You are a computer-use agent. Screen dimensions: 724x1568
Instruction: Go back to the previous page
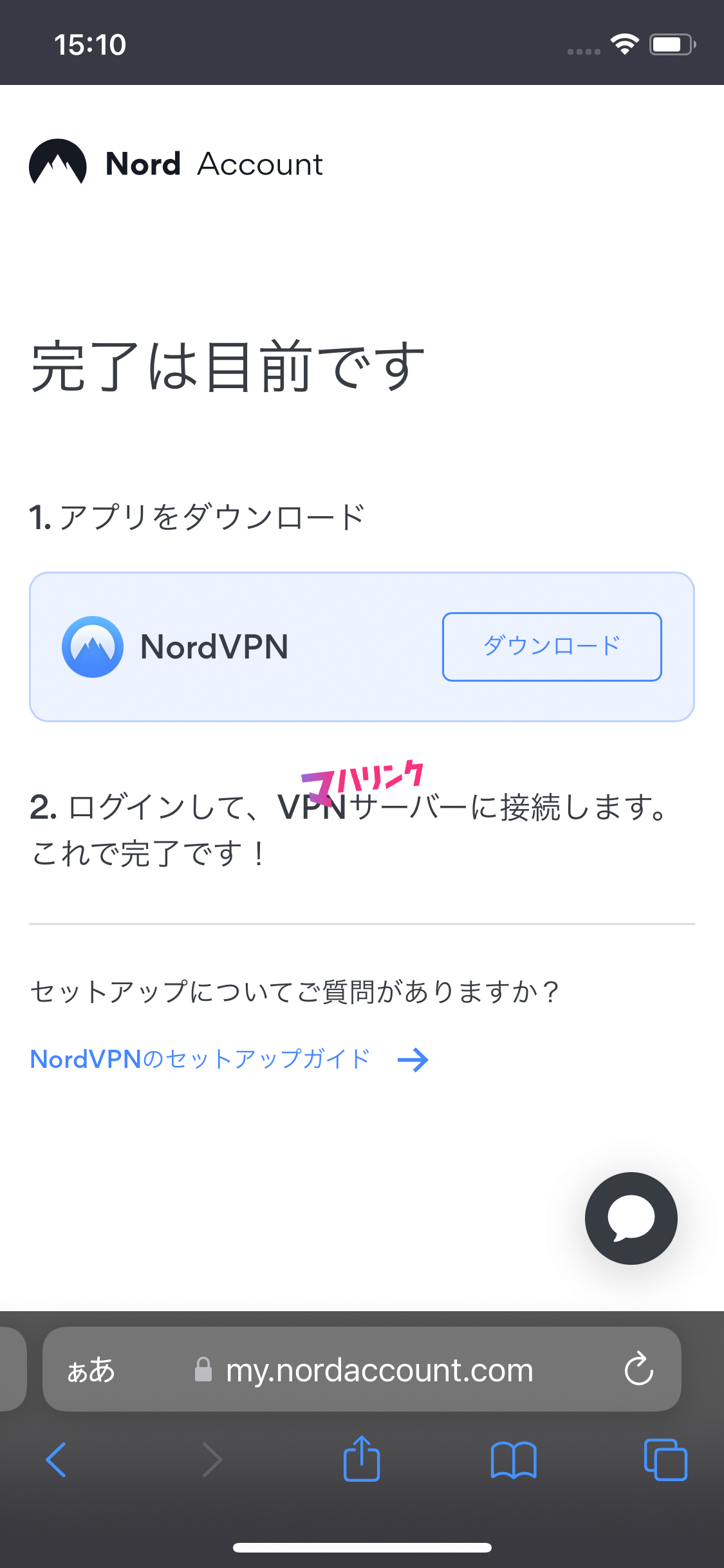56,1459
